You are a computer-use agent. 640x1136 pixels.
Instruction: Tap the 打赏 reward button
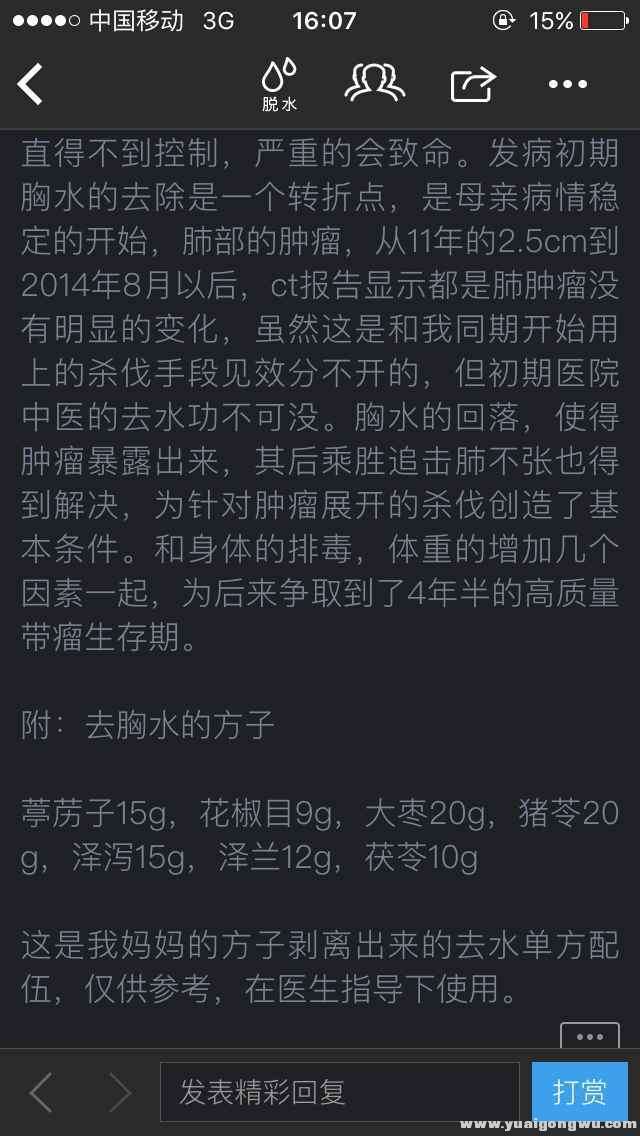click(x=580, y=1092)
